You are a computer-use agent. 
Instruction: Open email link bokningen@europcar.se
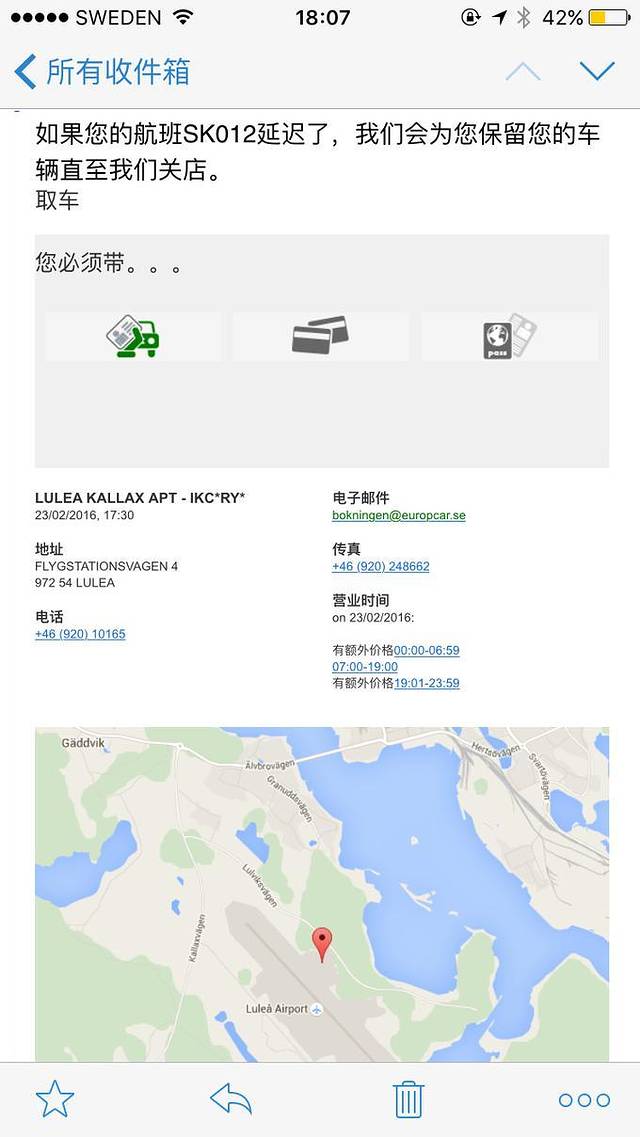click(x=398, y=516)
